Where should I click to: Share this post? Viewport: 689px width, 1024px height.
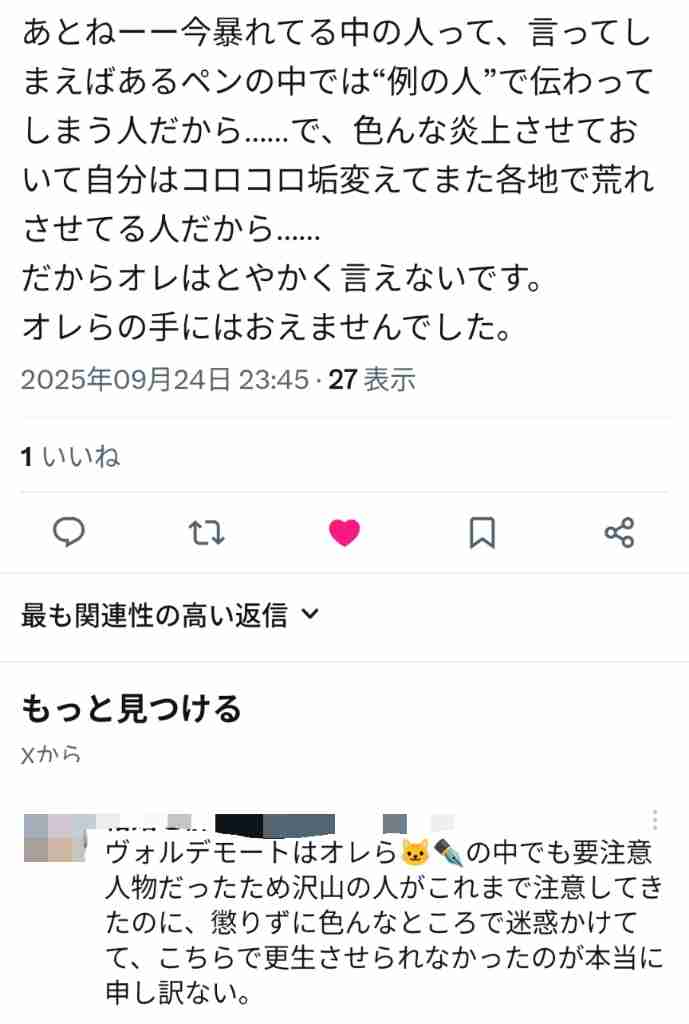pyautogui.click(x=620, y=533)
